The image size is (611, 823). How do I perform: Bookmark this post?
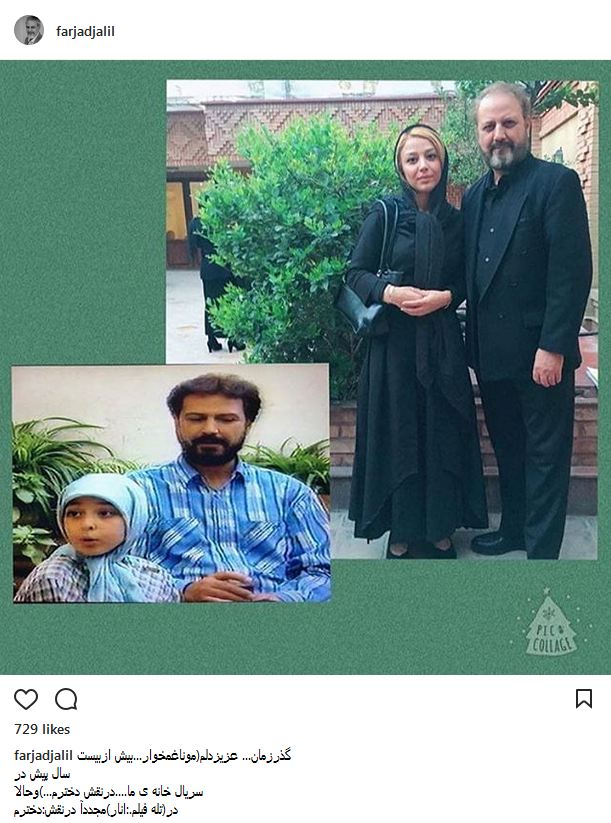click(x=584, y=699)
